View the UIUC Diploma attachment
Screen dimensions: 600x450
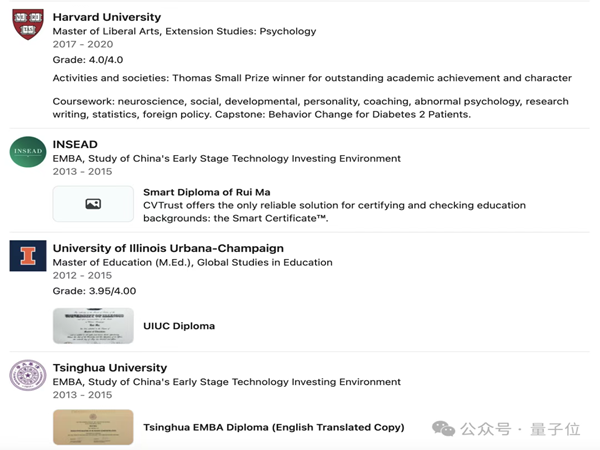[93, 325]
